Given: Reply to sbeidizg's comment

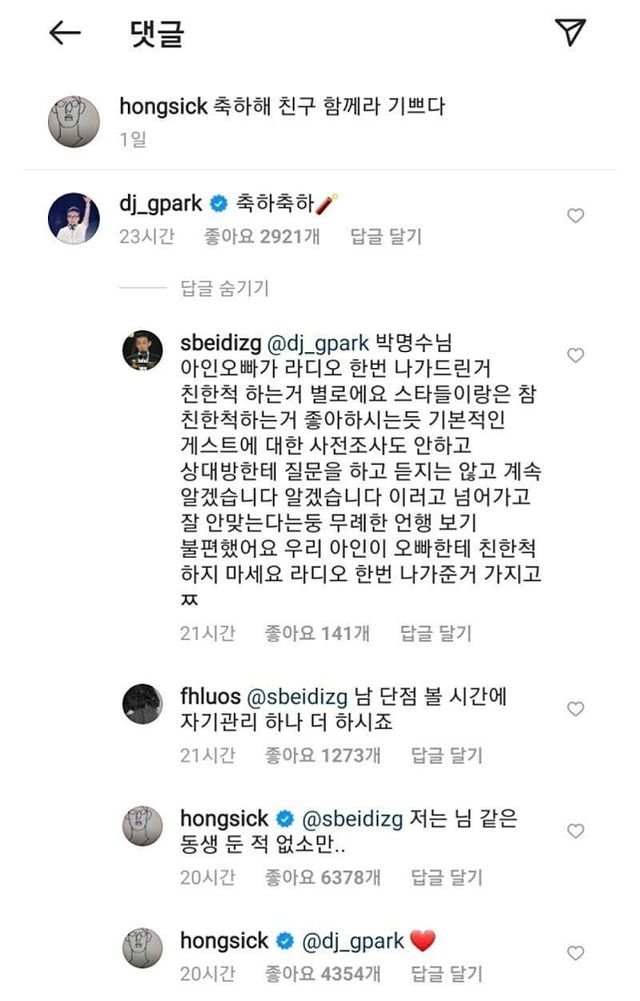Looking at the screenshot, I should [x=435, y=632].
